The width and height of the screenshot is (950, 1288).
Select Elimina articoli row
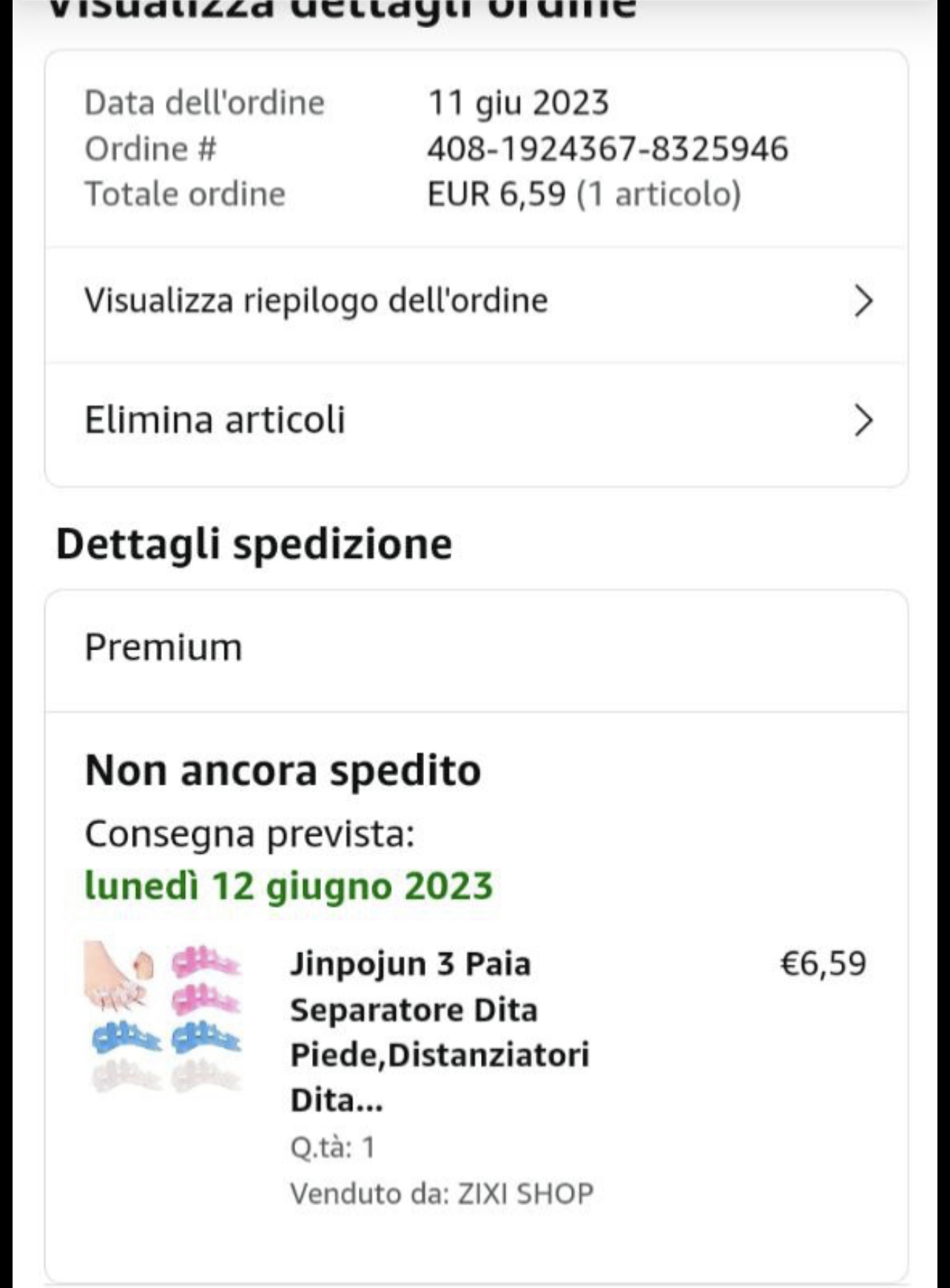click(476, 420)
